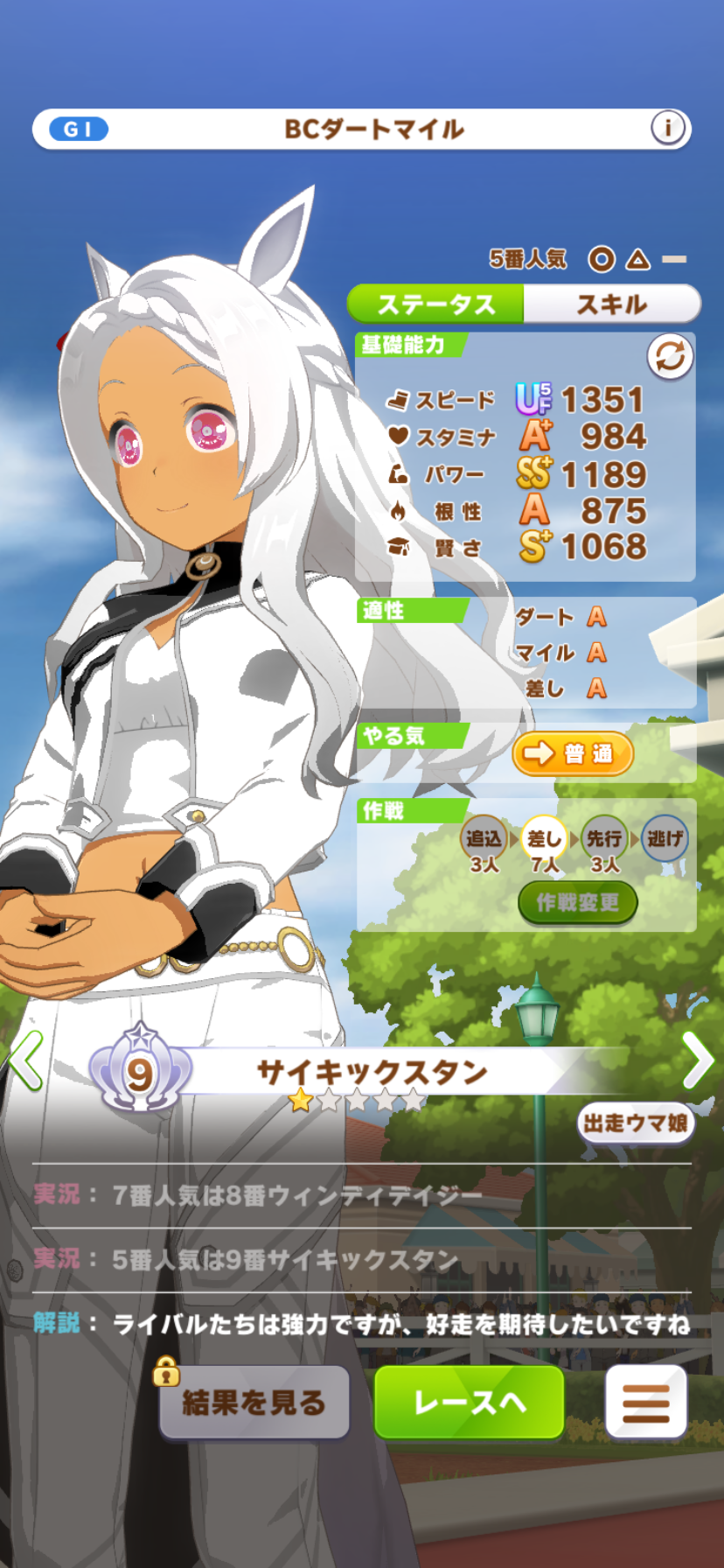Open the hamburger menu button
The image size is (724, 1568).
pos(645,1403)
